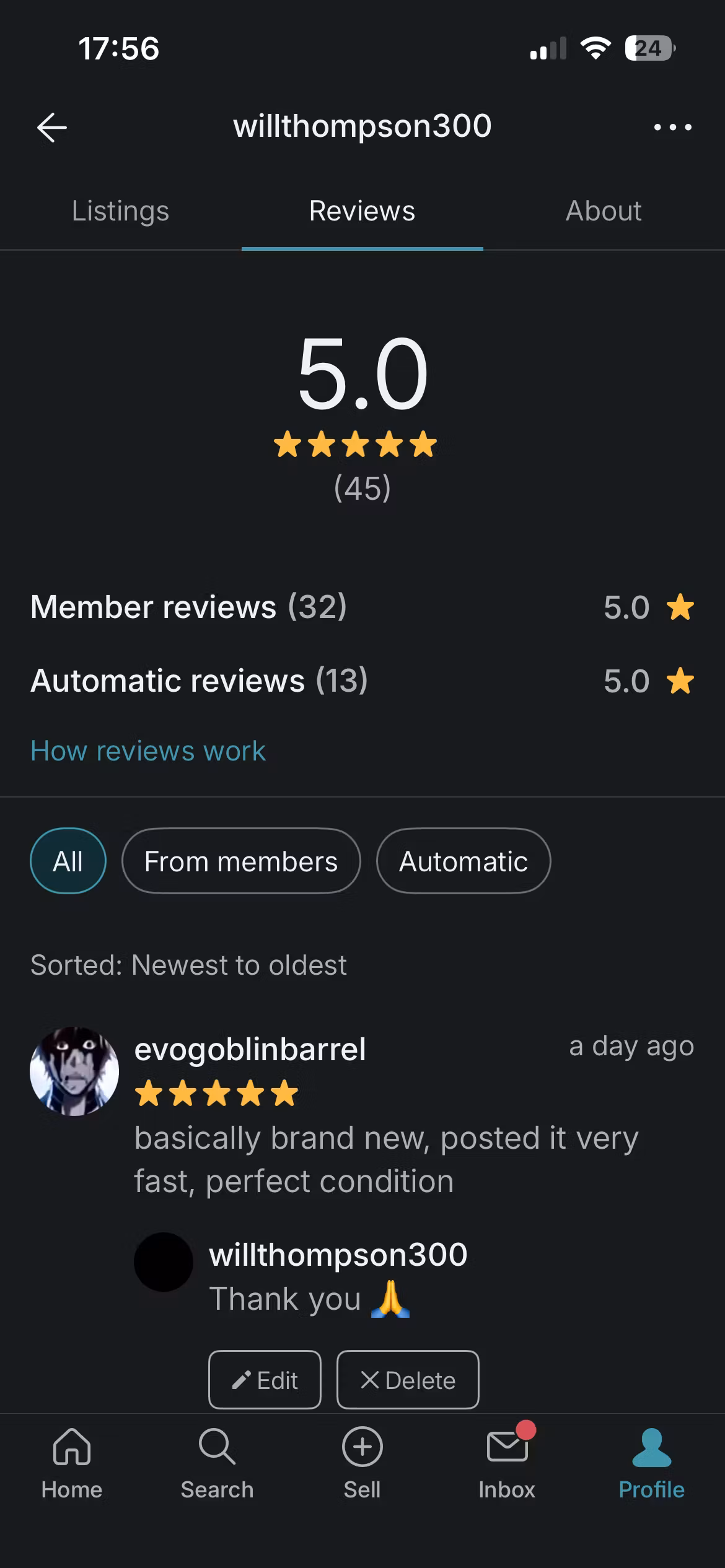Image resolution: width=725 pixels, height=1568 pixels.
Task: Delete the Thank you reply
Action: (408, 1380)
